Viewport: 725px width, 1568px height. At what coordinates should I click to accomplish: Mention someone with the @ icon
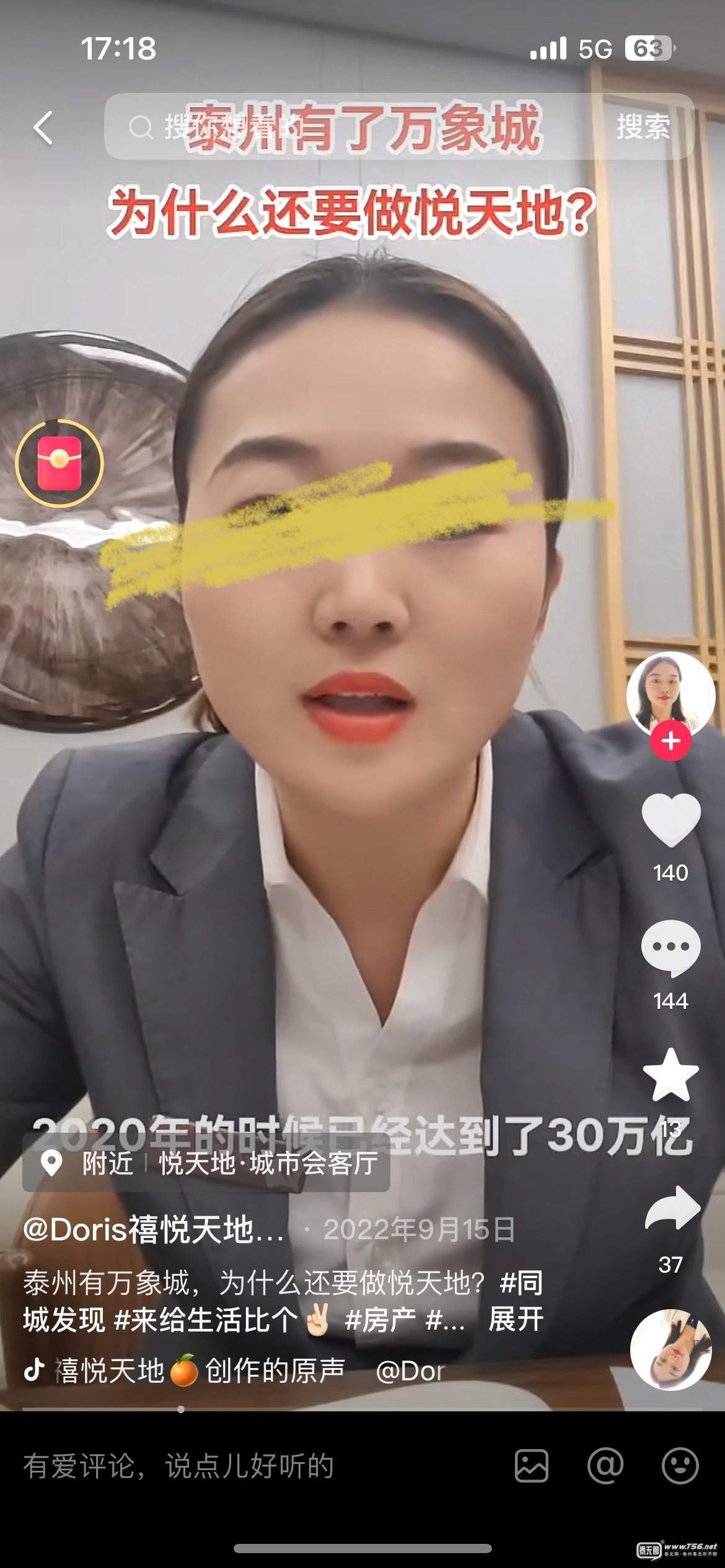click(x=605, y=1466)
